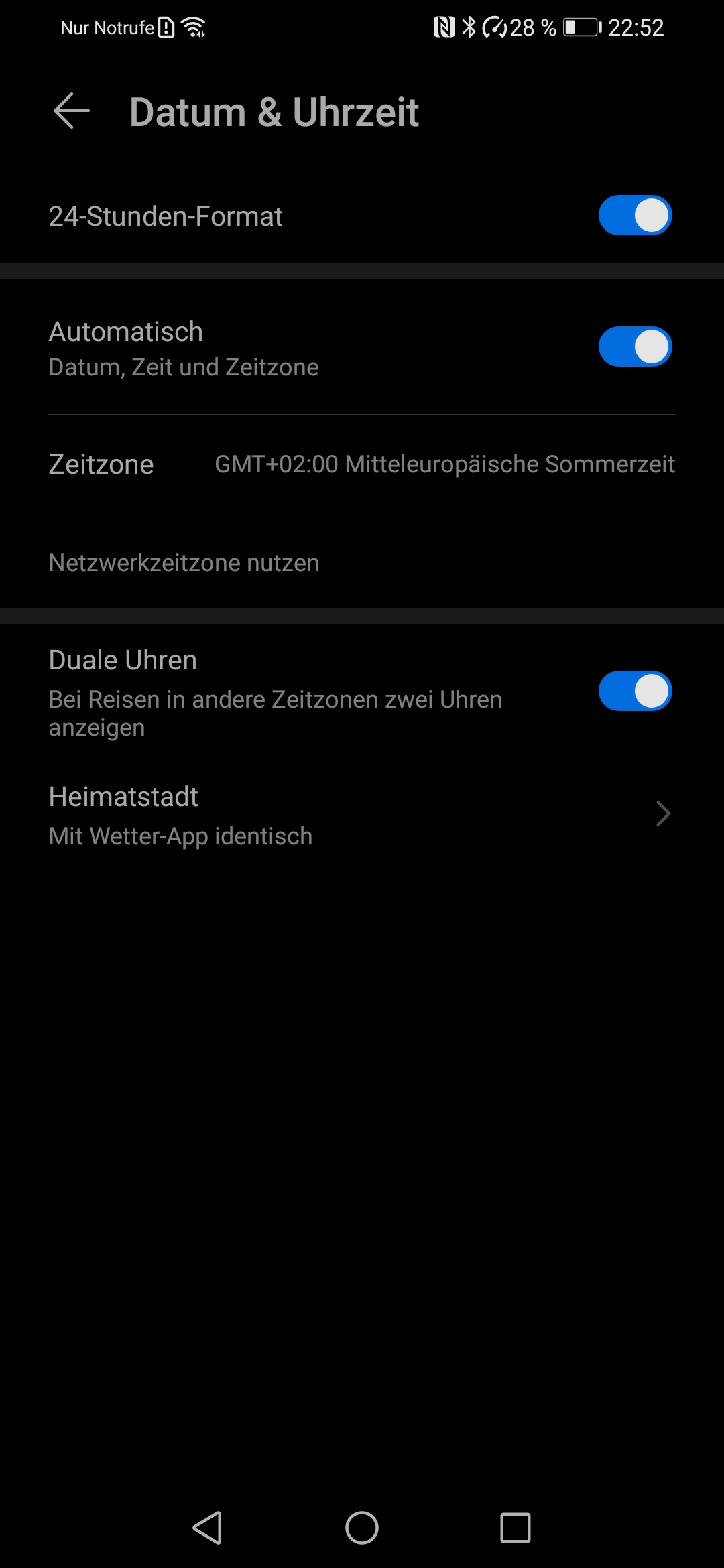
Task: Toggle the Duale Uhren switch off
Action: 635,692
